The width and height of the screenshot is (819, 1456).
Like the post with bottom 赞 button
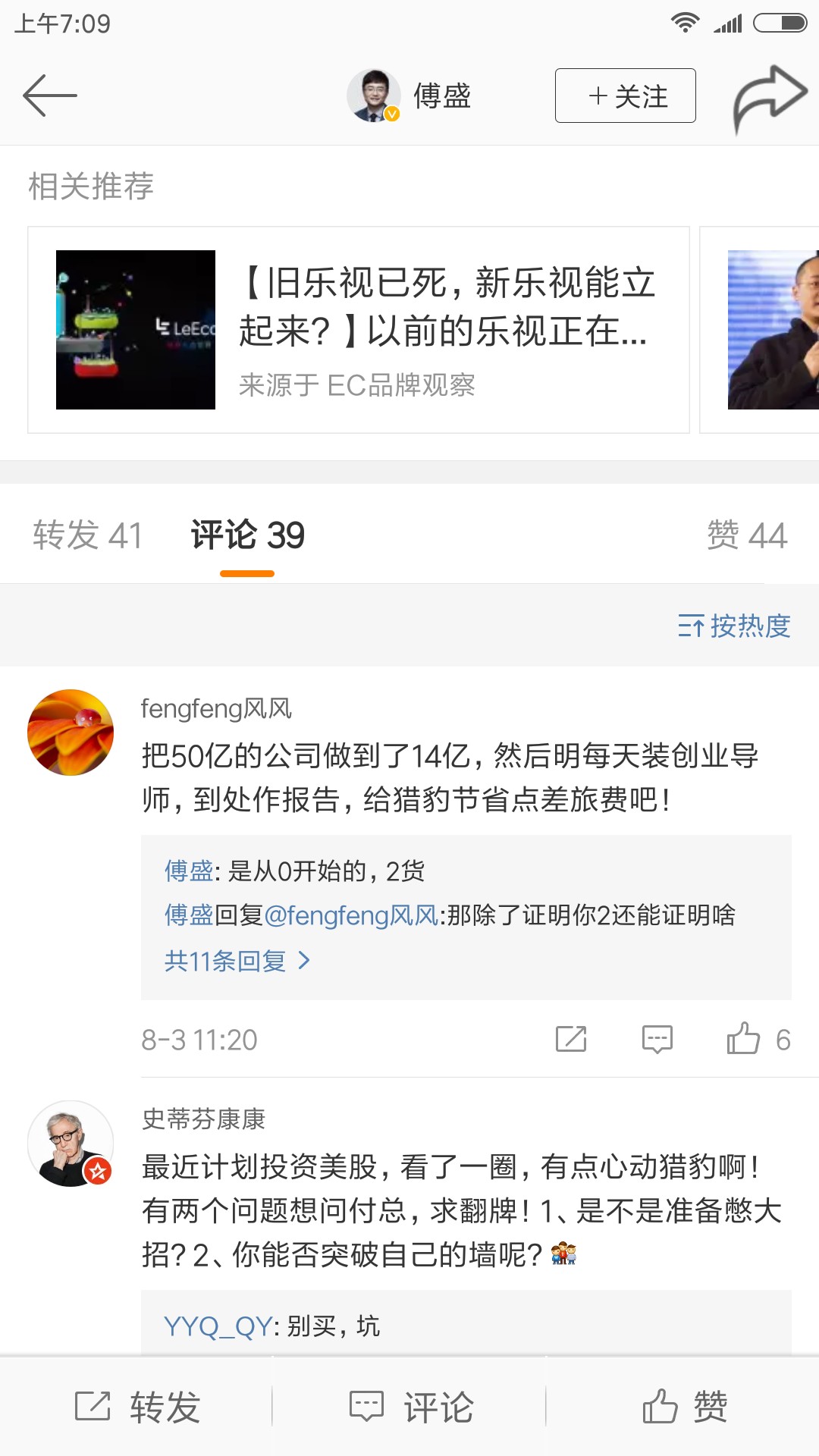[684, 1407]
